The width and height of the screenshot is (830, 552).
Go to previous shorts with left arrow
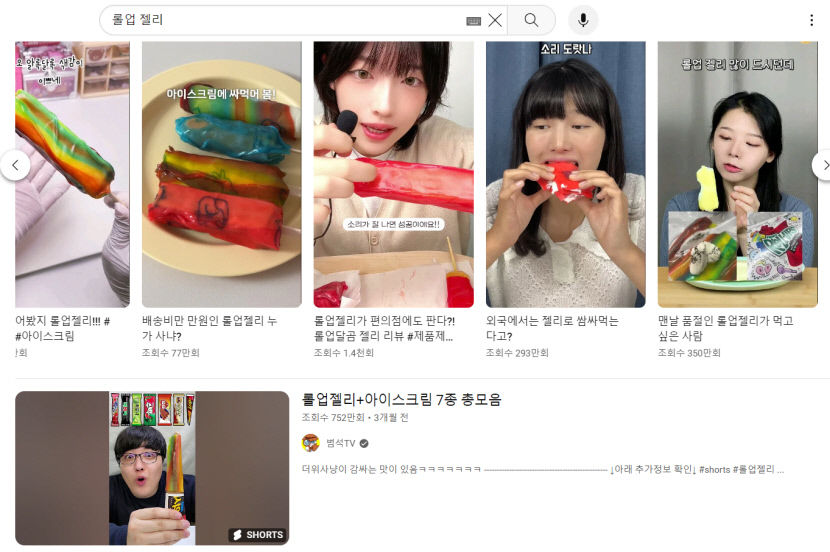[x=15, y=165]
